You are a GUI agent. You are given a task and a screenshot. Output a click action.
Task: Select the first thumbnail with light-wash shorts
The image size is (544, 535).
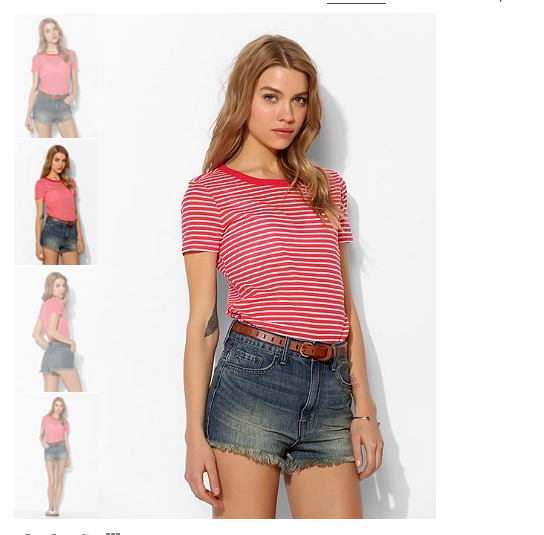[x=56, y=76]
